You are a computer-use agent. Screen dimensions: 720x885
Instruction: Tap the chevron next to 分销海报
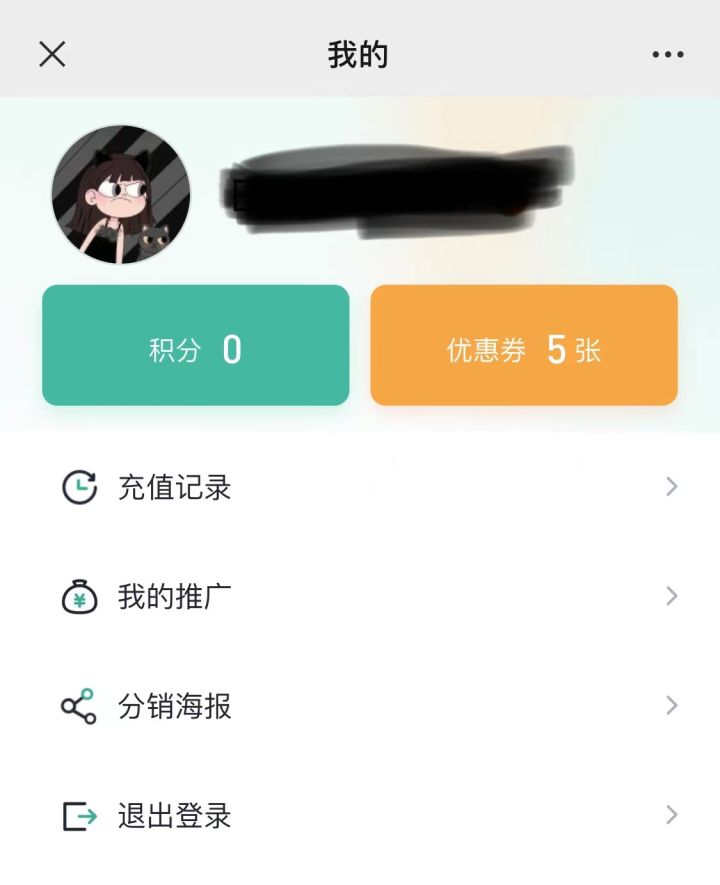click(x=670, y=706)
